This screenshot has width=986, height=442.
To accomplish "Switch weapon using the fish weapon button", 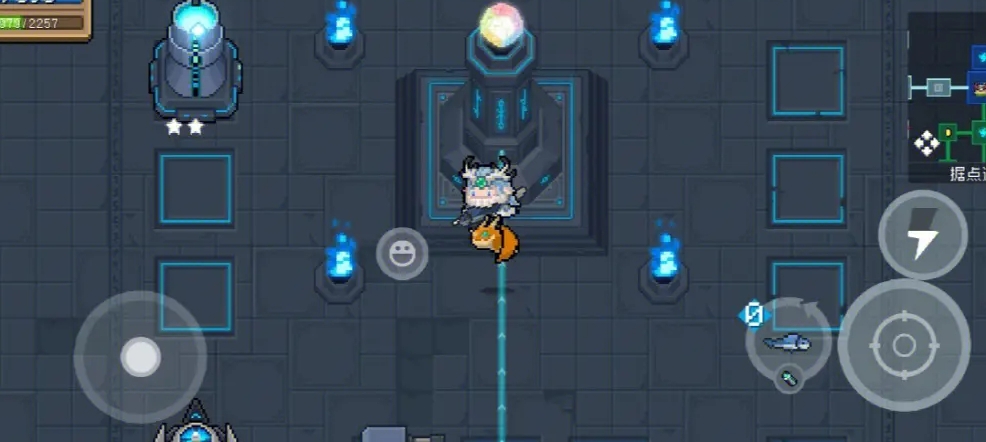I will (x=788, y=342).
